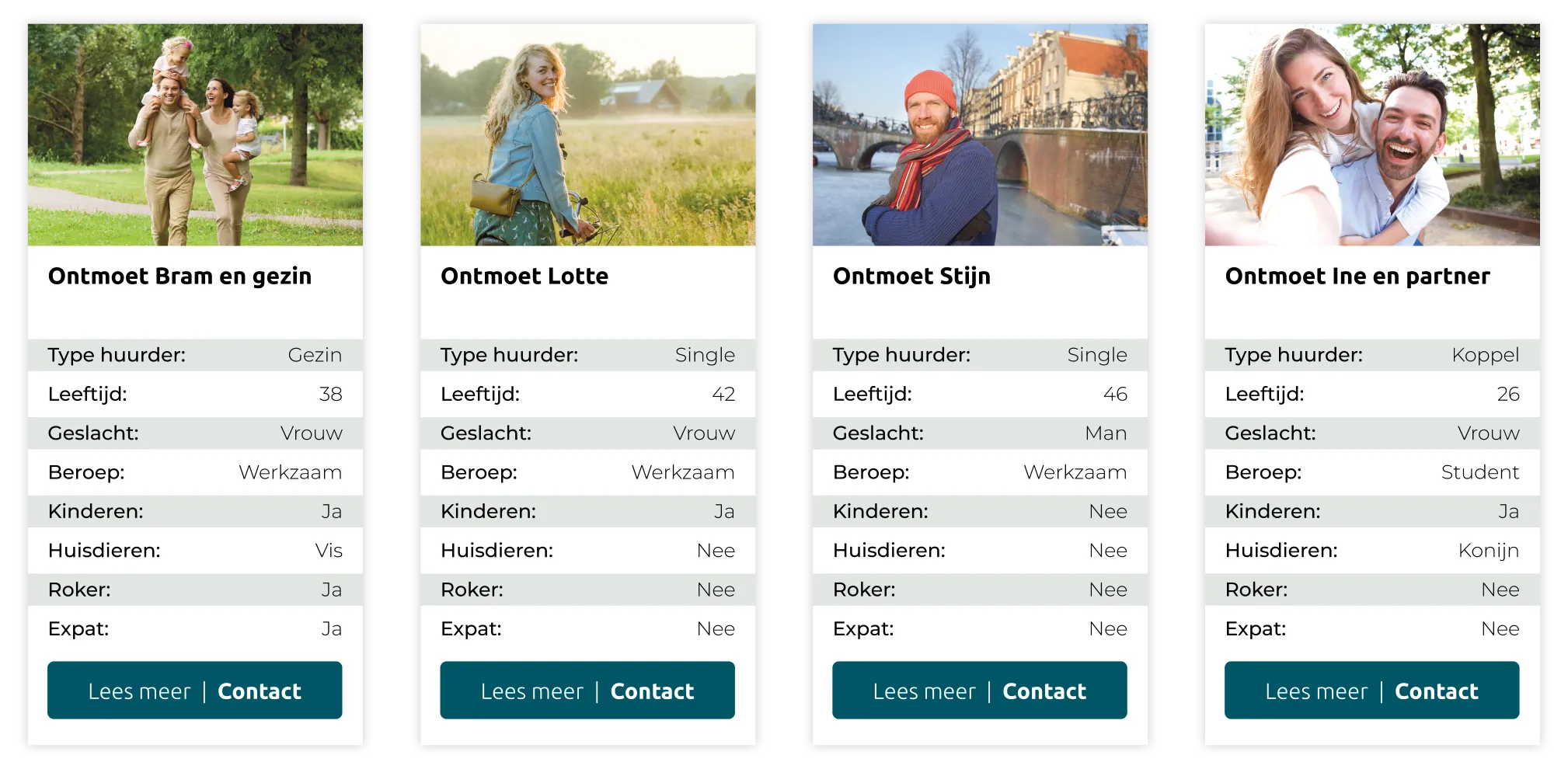Tap Lees meer Contact for Ine en partner
1568x769 pixels.
(x=1371, y=690)
